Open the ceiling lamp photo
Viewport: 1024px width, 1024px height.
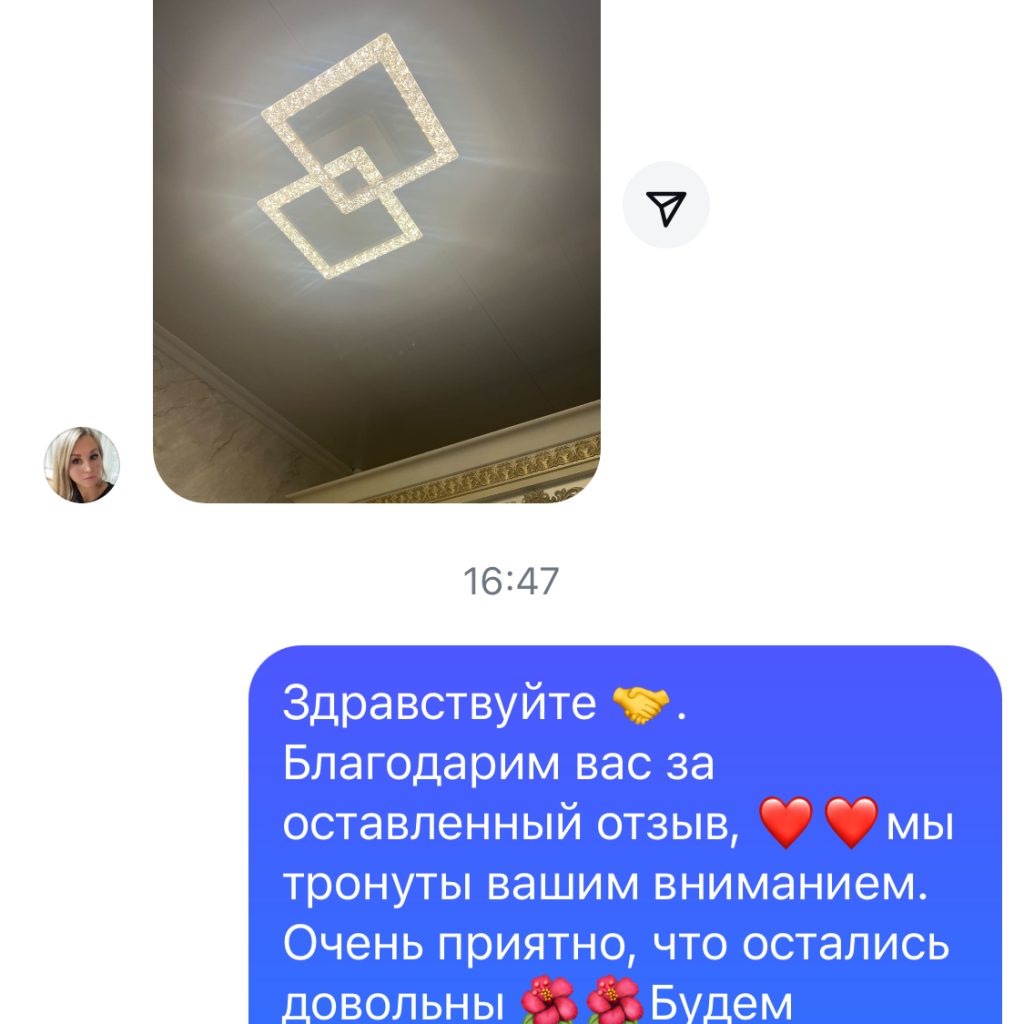[376, 250]
